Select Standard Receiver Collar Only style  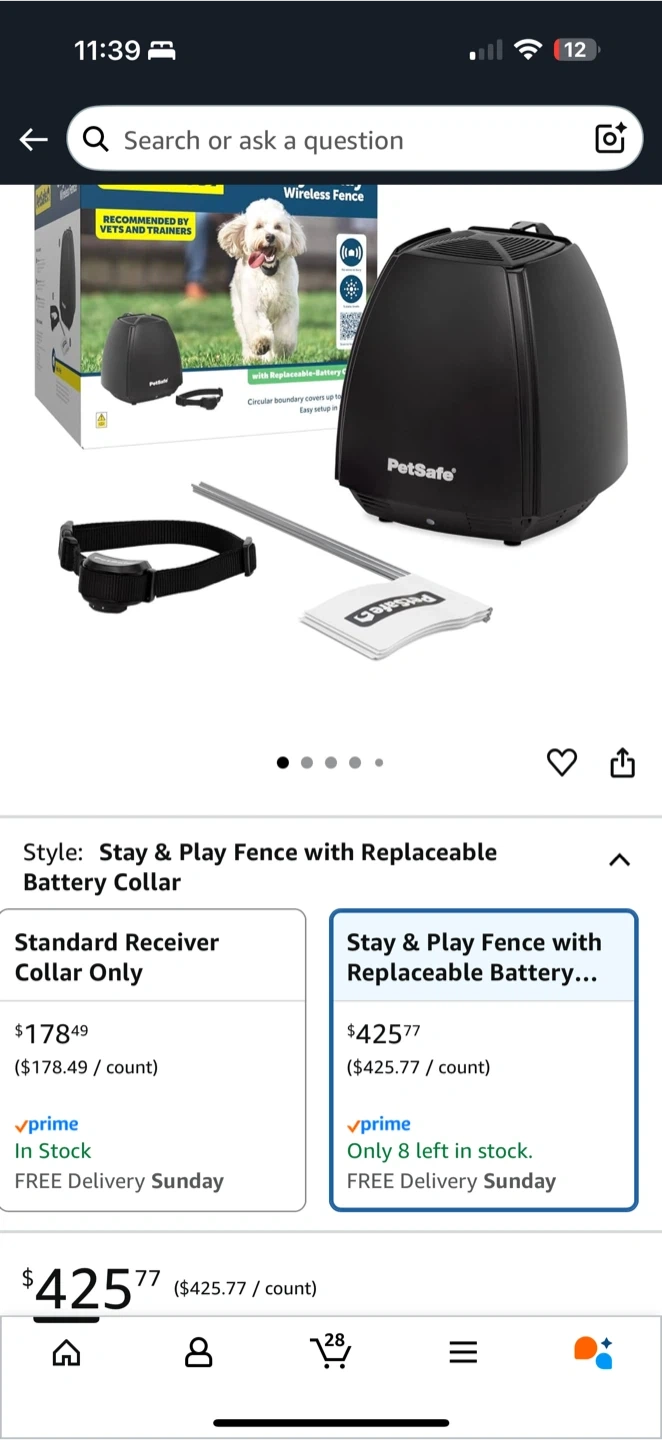tap(152, 1060)
